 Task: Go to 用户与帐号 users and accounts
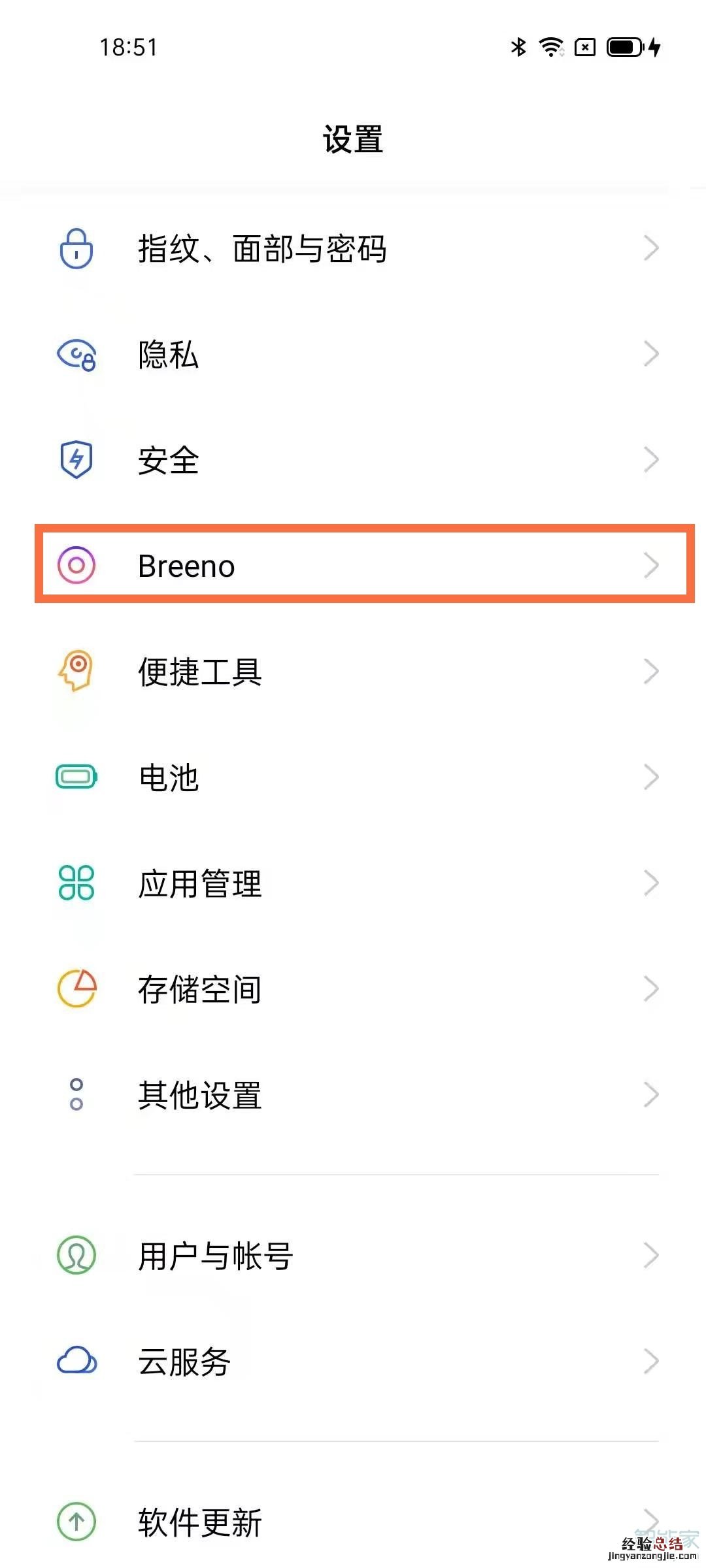point(216,1256)
